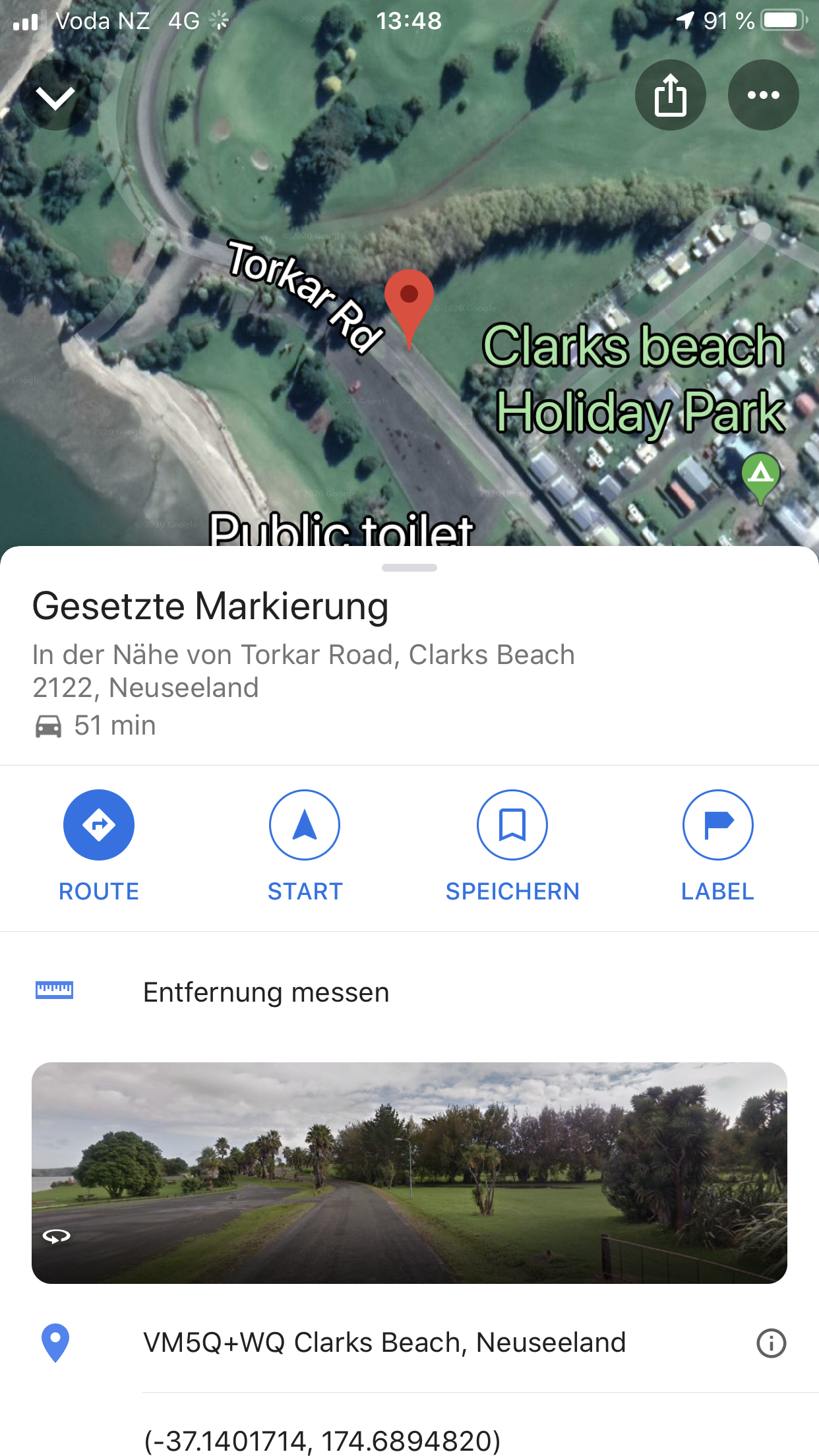The height and width of the screenshot is (1456, 819).
Task: Open the three-dot overflow menu
Action: tap(763, 95)
